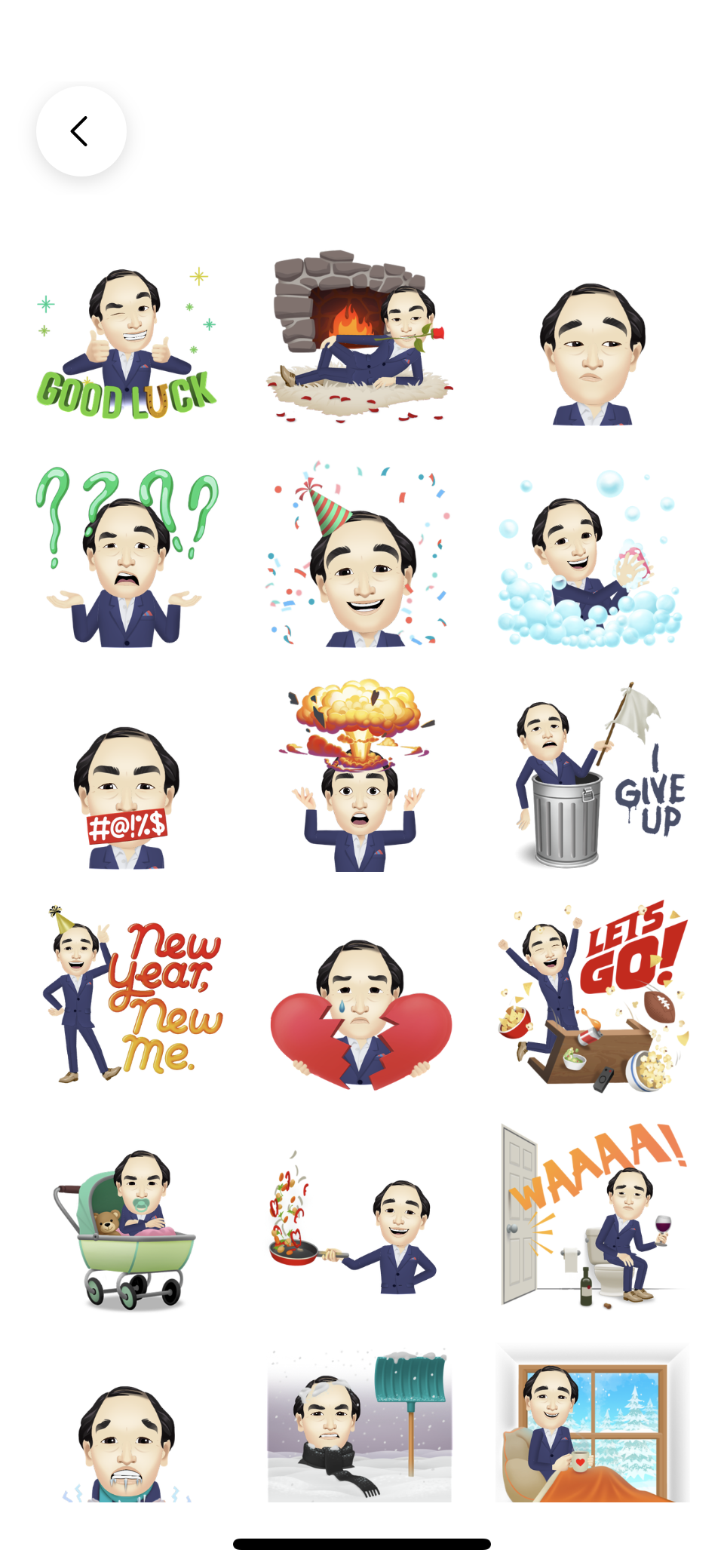This screenshot has height=1568, width=724.
Task: Choose the fireplace and rose sticker
Action: 360,336
